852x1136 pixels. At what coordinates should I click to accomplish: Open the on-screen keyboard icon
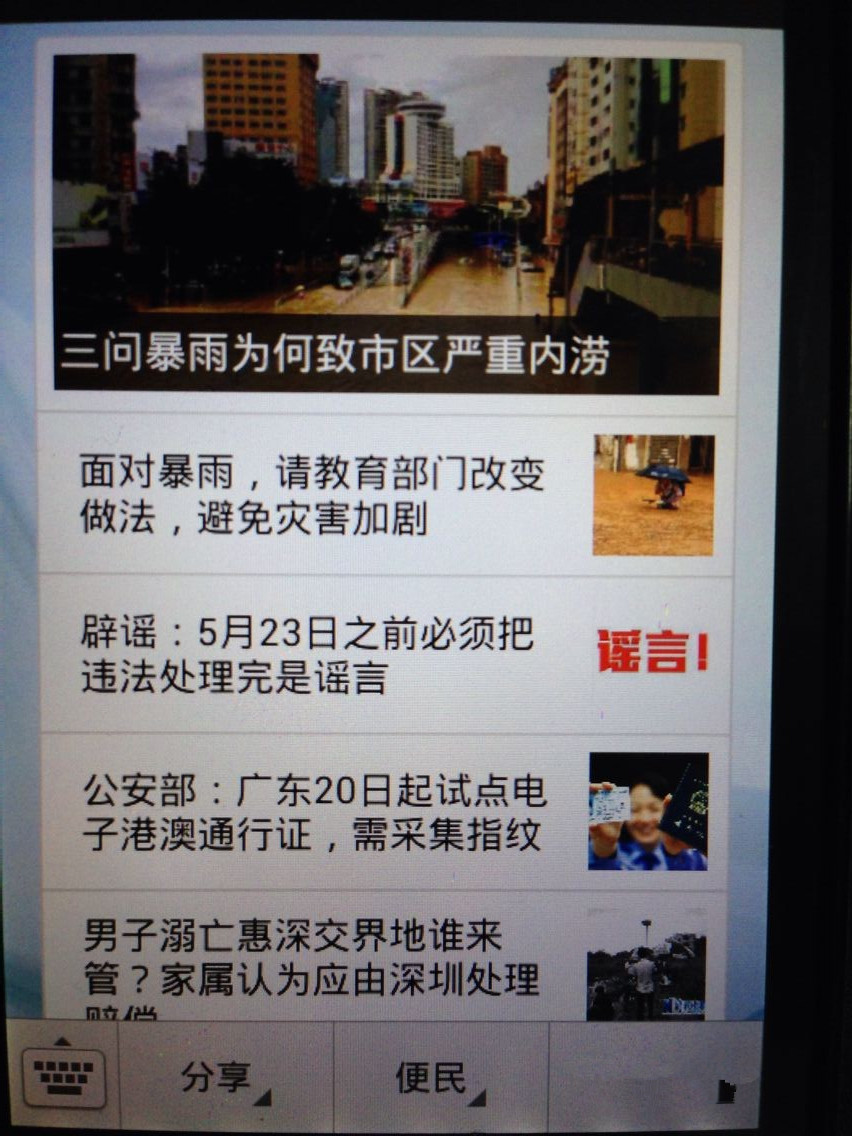[x=62, y=1076]
